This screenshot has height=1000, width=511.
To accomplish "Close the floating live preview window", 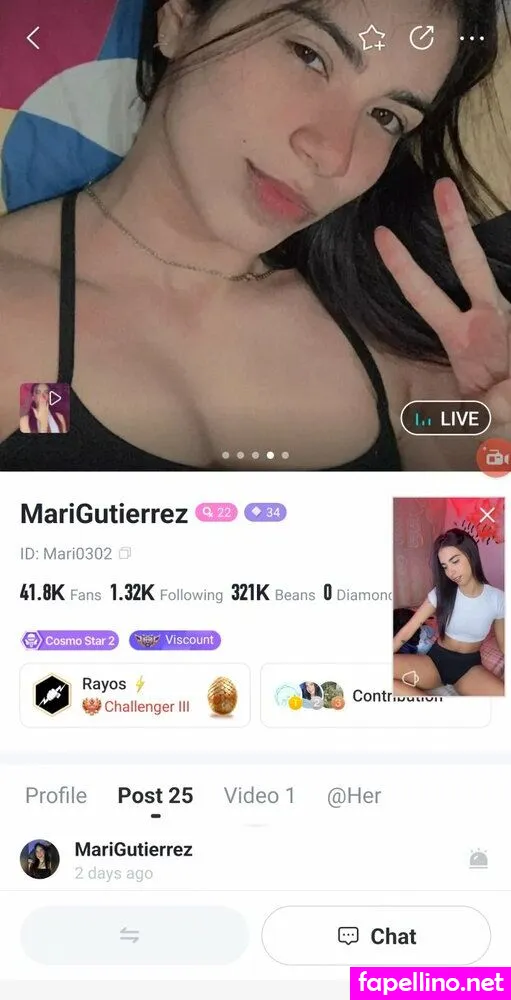I will point(487,515).
